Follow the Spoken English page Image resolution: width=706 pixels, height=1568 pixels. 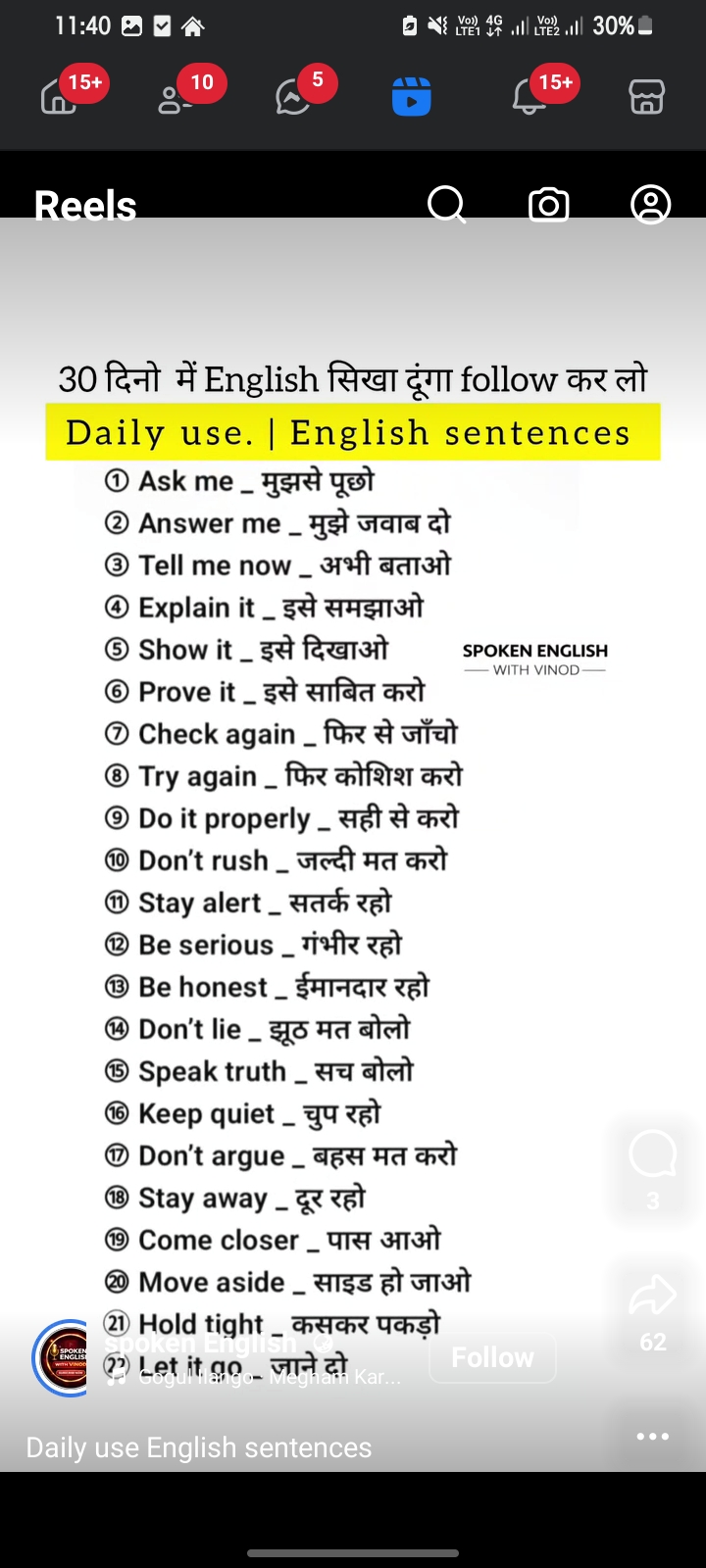point(492,1357)
